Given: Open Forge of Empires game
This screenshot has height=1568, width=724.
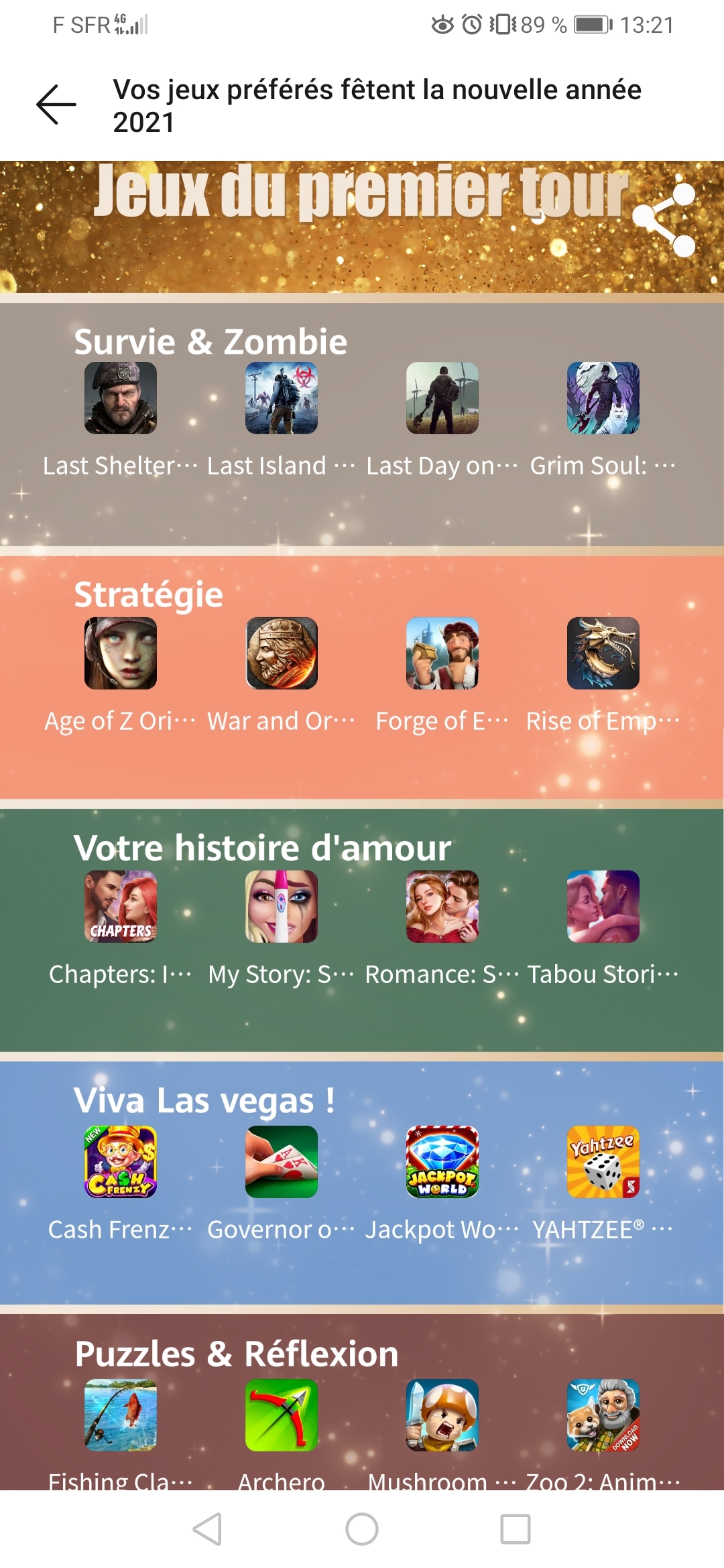Looking at the screenshot, I should point(442,653).
